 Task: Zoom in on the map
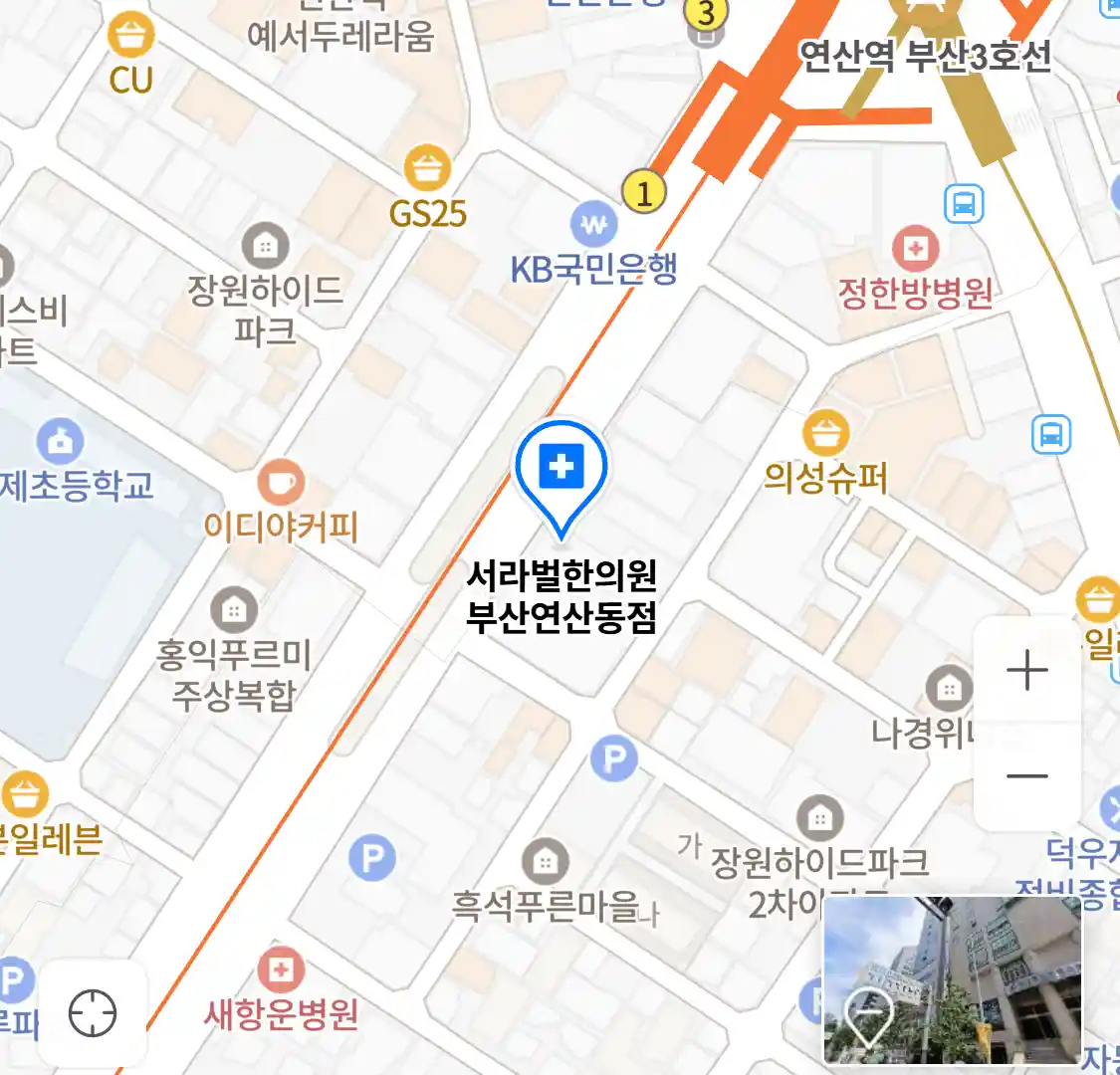1026,670
